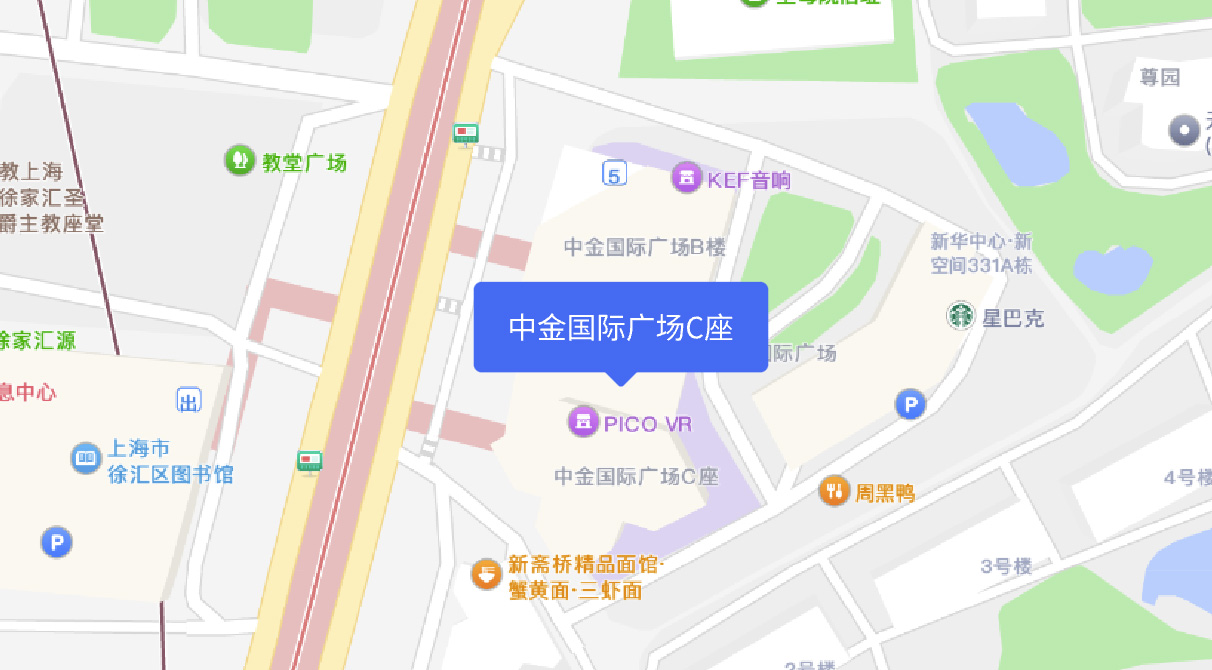
Task: Tap the parking marker below 徐汇区图书馆
Action: [56, 542]
